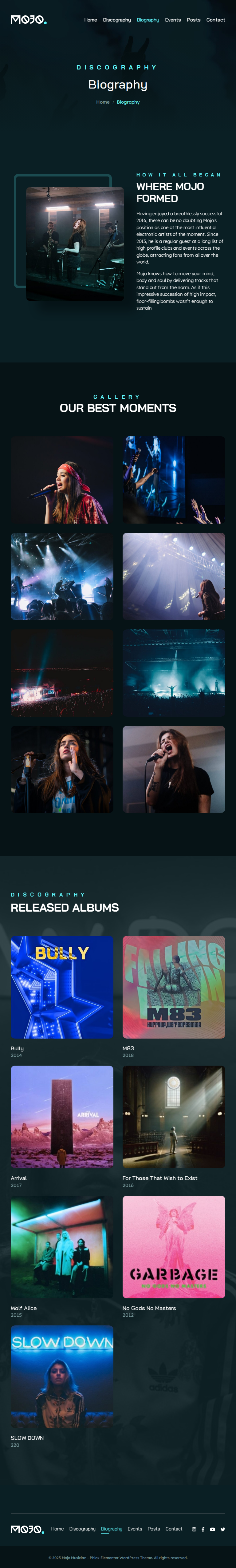Tap the Mojo logo in the header

pyautogui.click(x=28, y=20)
